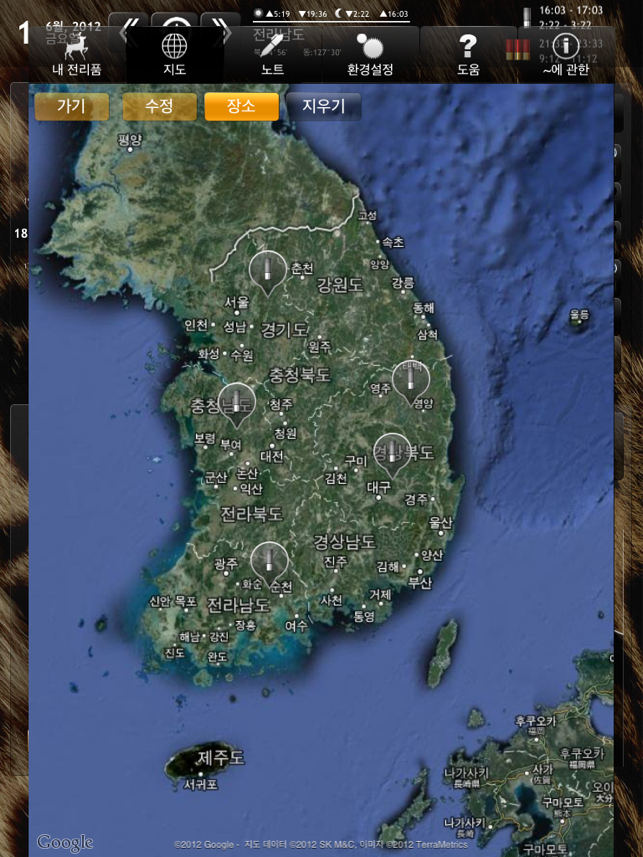
Task: Open the 노트 tab
Action: (x=272, y=54)
